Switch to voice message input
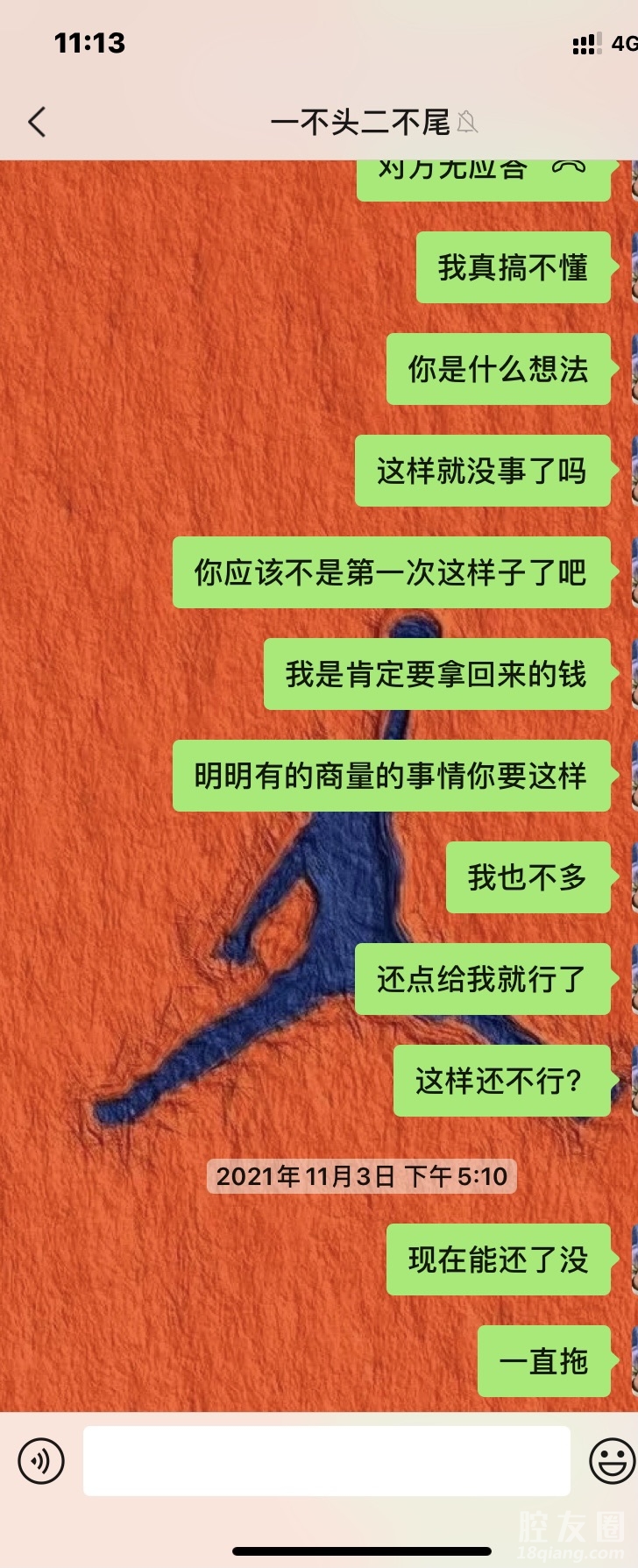638x1568 pixels. click(40, 1461)
